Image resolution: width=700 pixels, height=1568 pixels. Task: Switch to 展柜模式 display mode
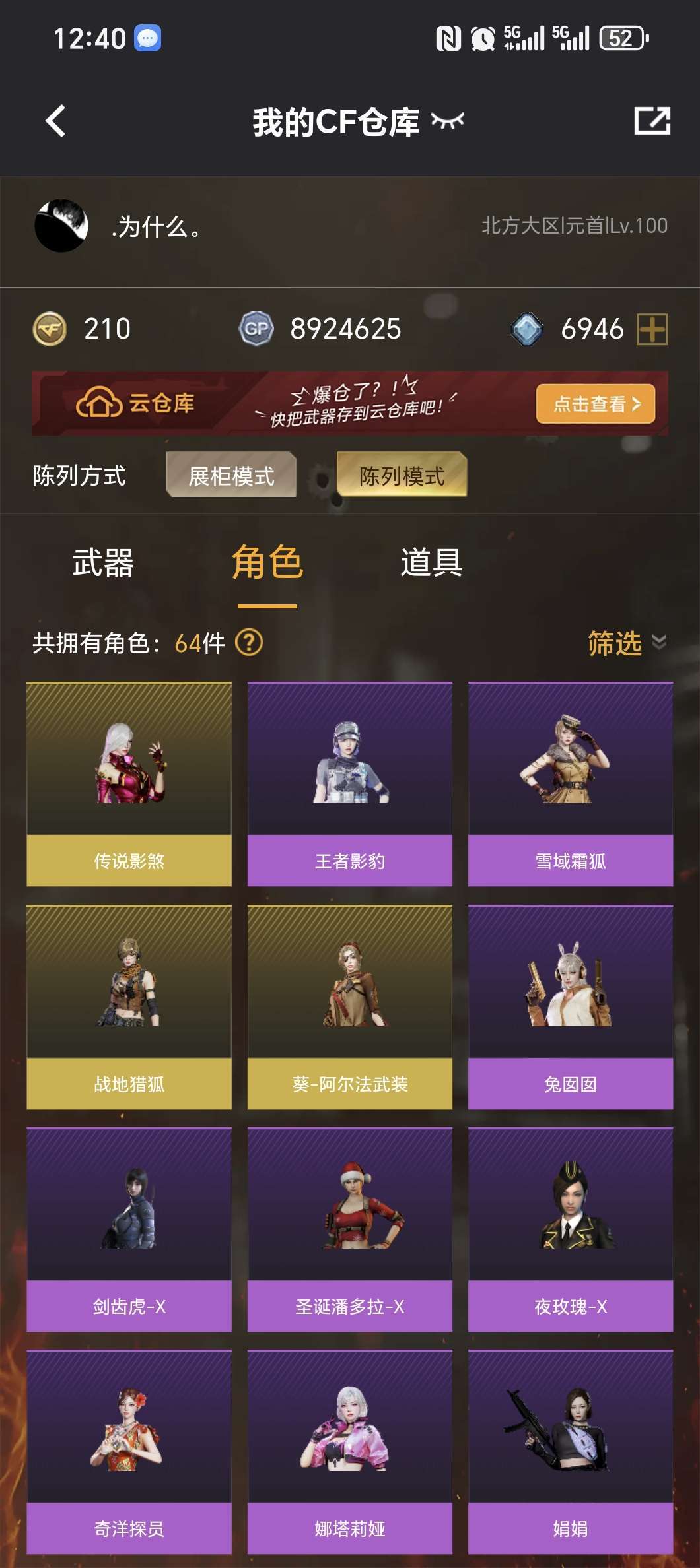[x=231, y=475]
